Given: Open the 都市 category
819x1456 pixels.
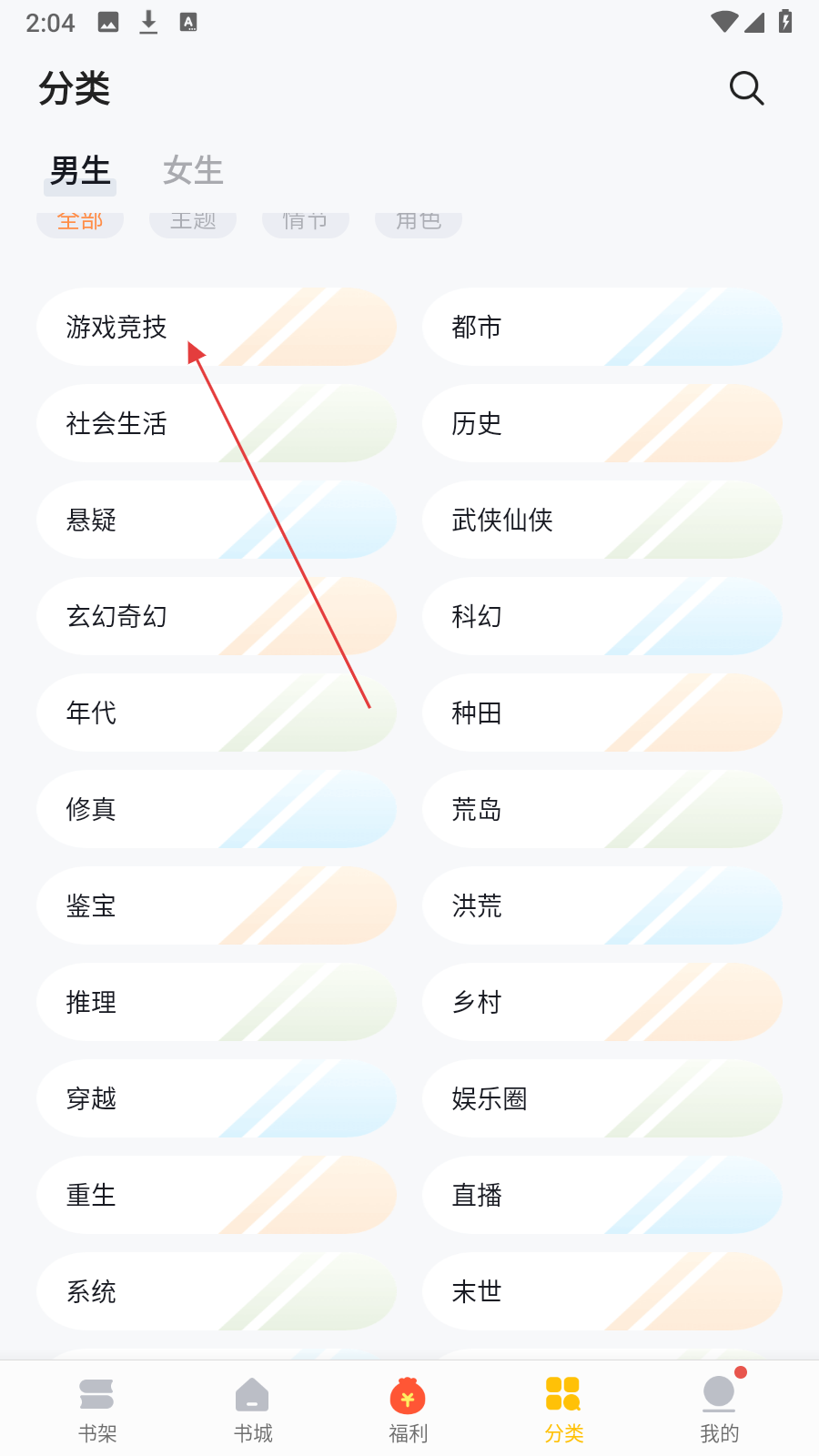Looking at the screenshot, I should coord(602,327).
